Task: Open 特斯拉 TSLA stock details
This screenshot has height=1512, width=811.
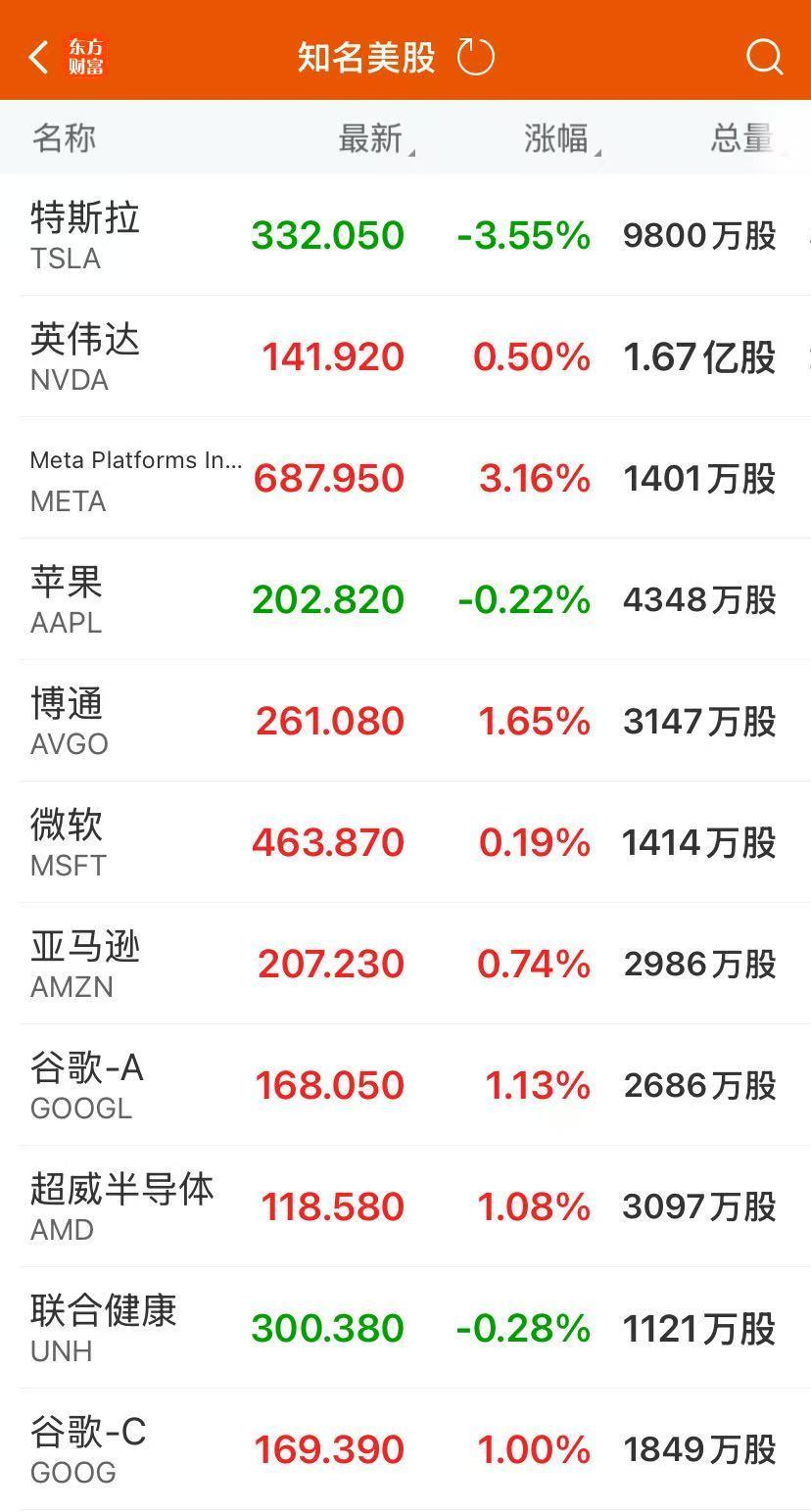Action: point(405,235)
